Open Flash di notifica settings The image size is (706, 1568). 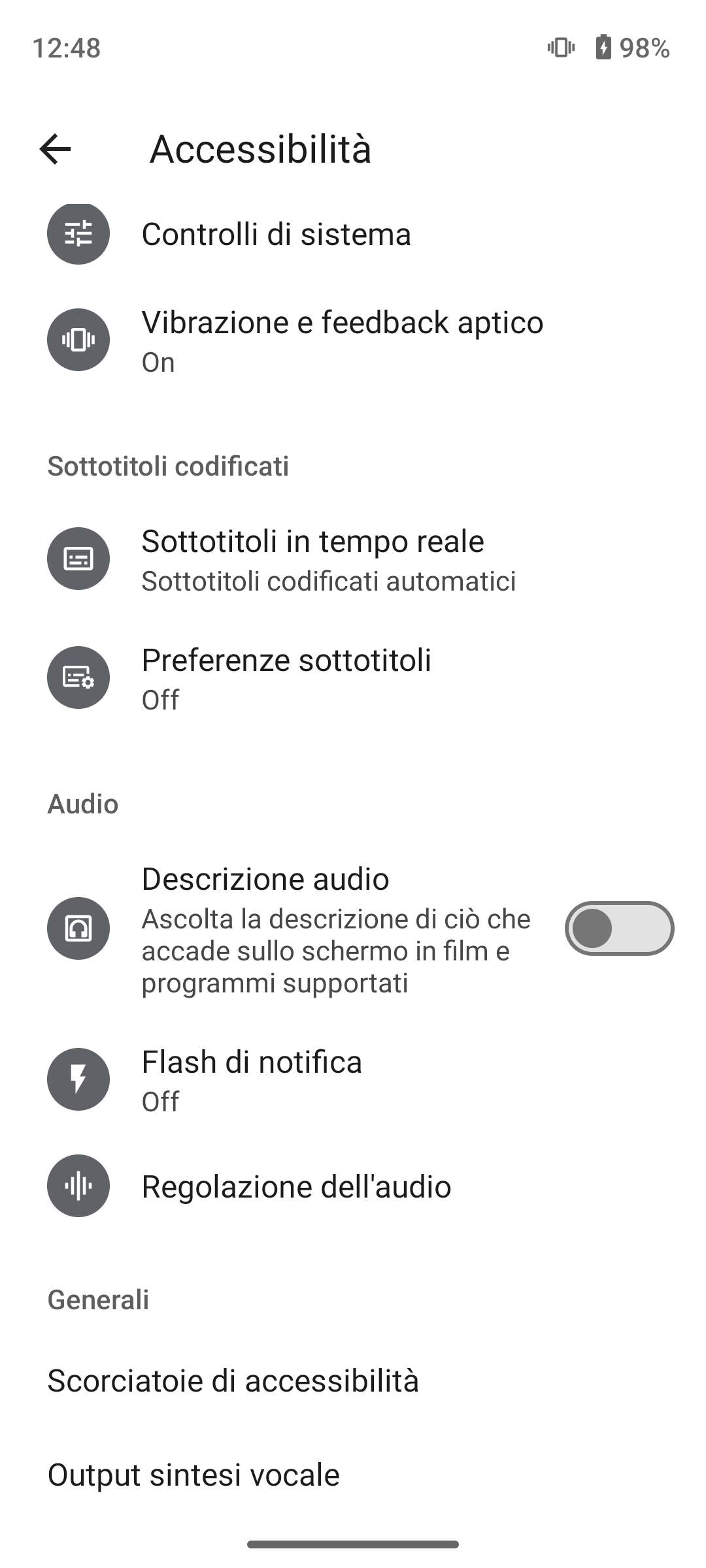pos(252,1079)
